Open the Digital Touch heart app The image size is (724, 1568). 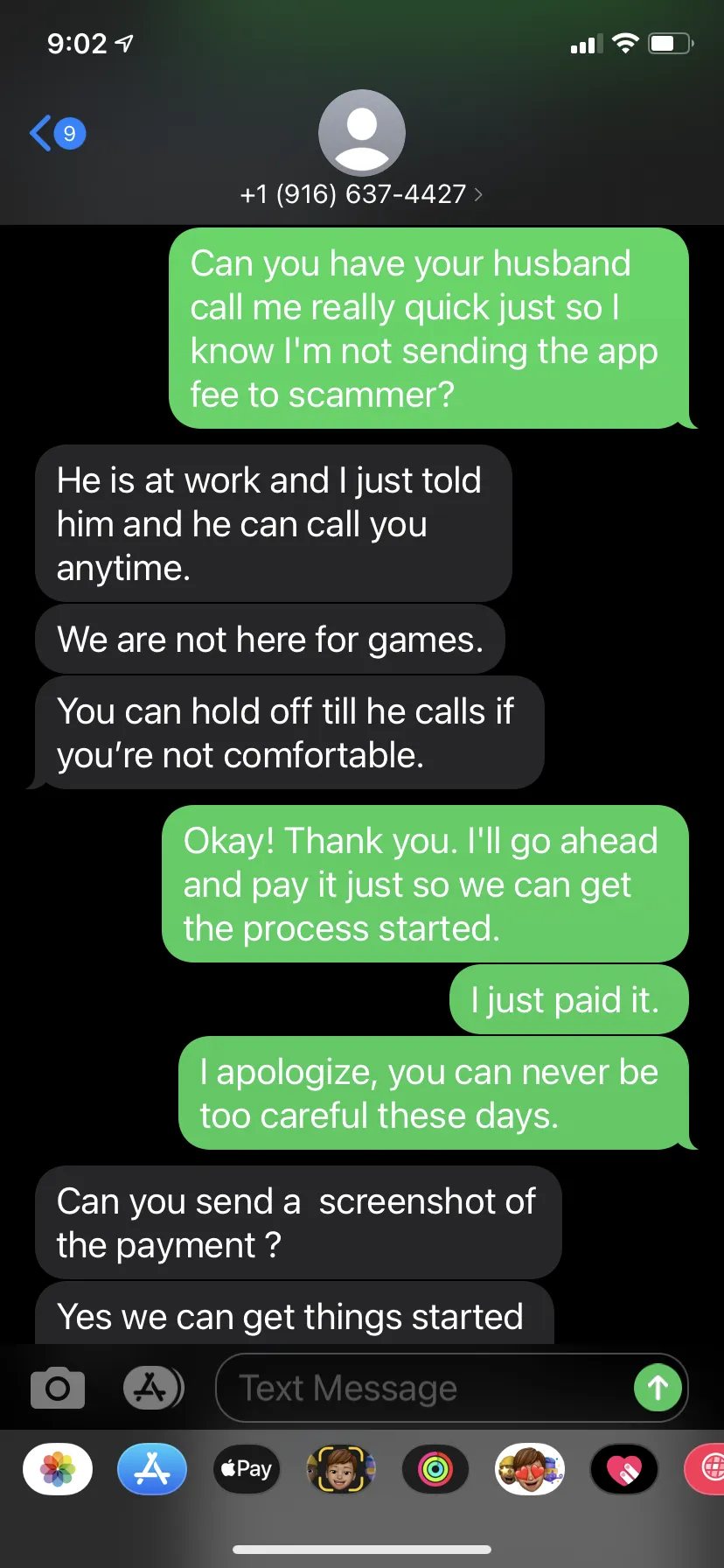[624, 1468]
